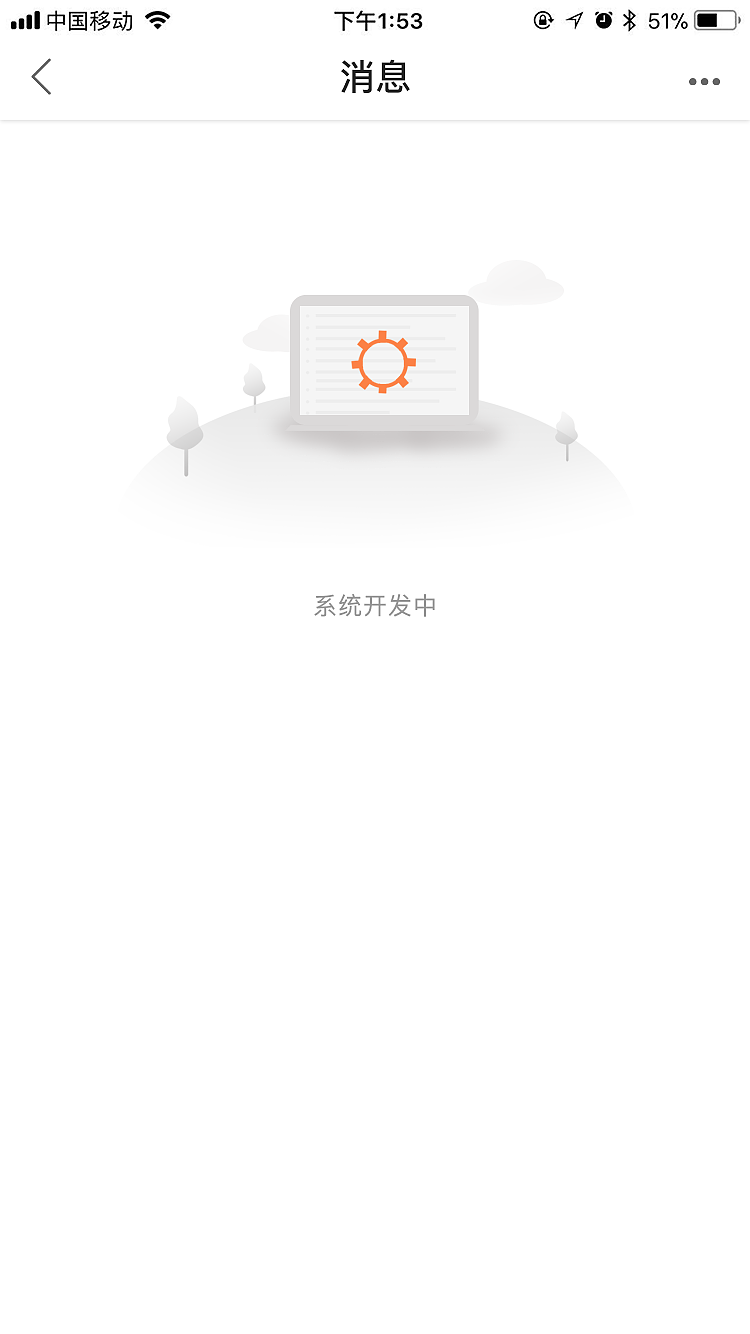Tap the Bluetooth icon in the status bar
Image resolution: width=750 pixels, height=1334 pixels.
click(628, 20)
